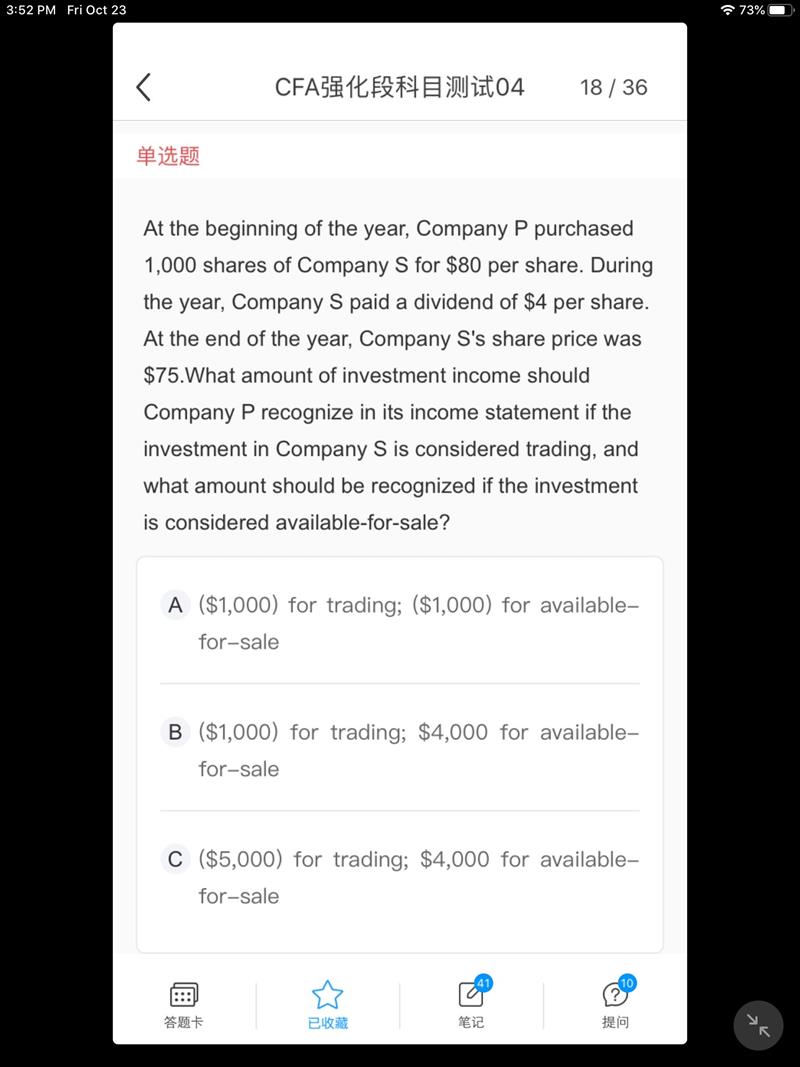Go back using the arrow icon
The height and width of the screenshot is (1067, 800).
pyautogui.click(x=144, y=87)
